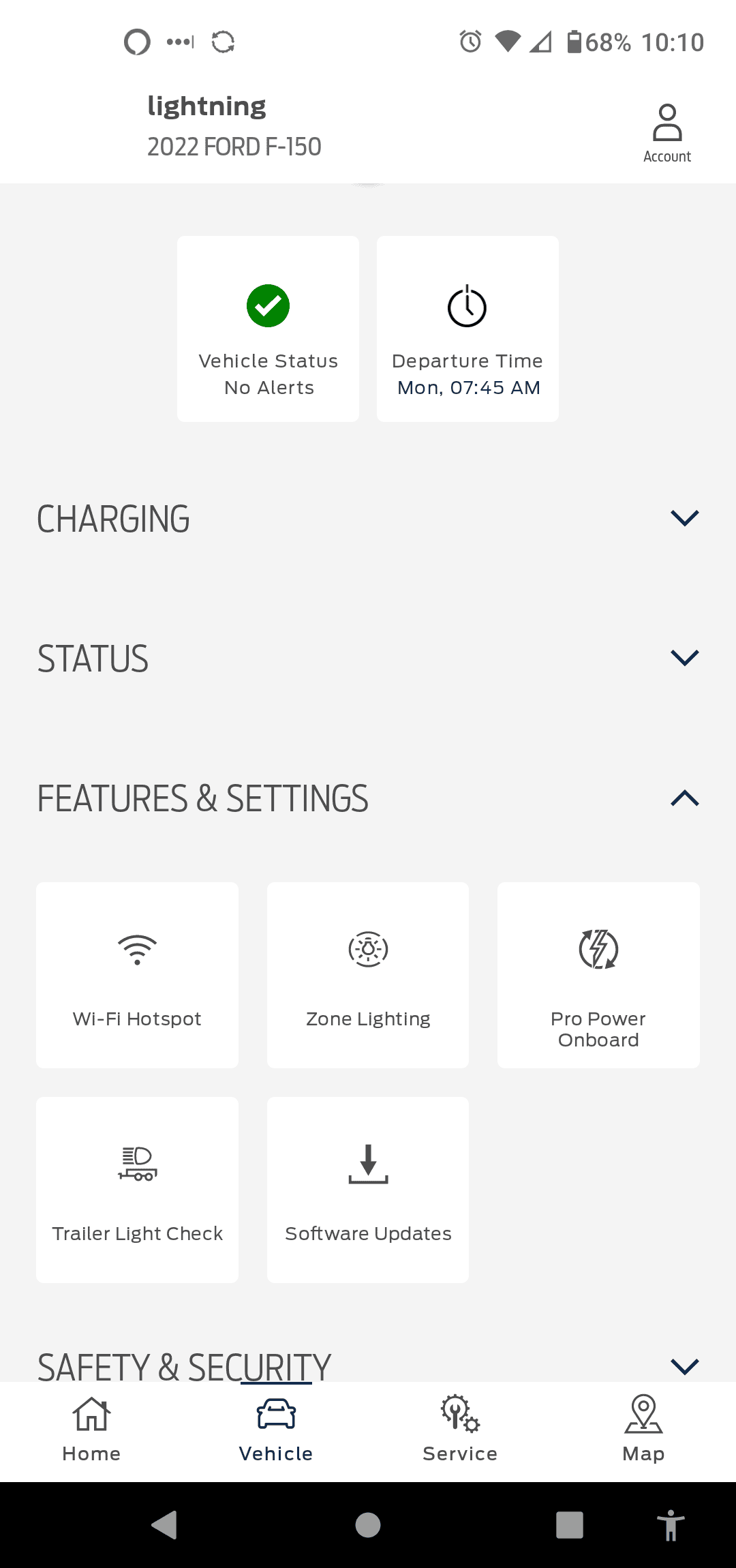Open the Account profile
Screen dimensions: 736x1568
pos(666,134)
